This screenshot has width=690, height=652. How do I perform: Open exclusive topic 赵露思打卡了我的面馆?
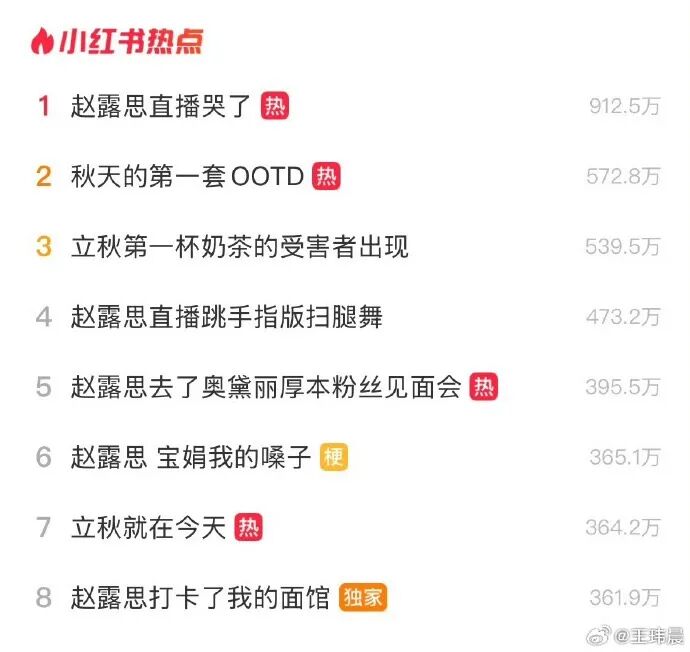pyautogui.click(x=200, y=598)
